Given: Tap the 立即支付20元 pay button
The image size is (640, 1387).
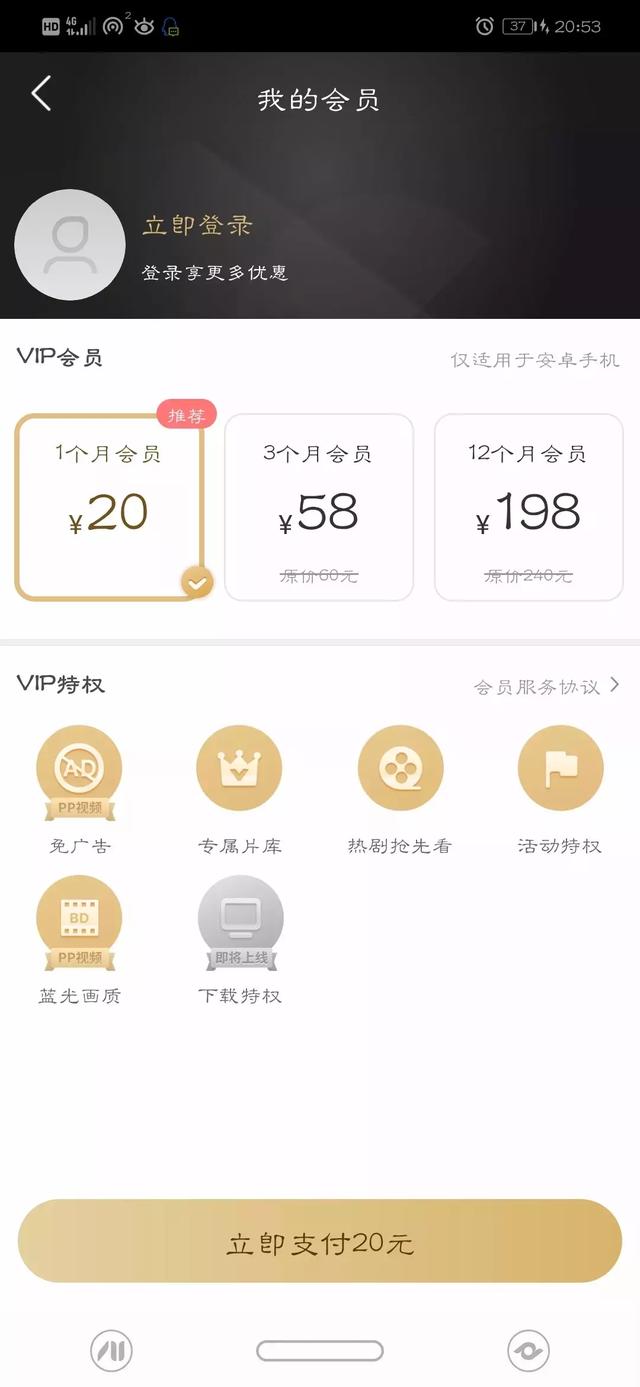Looking at the screenshot, I should 320,1241.
